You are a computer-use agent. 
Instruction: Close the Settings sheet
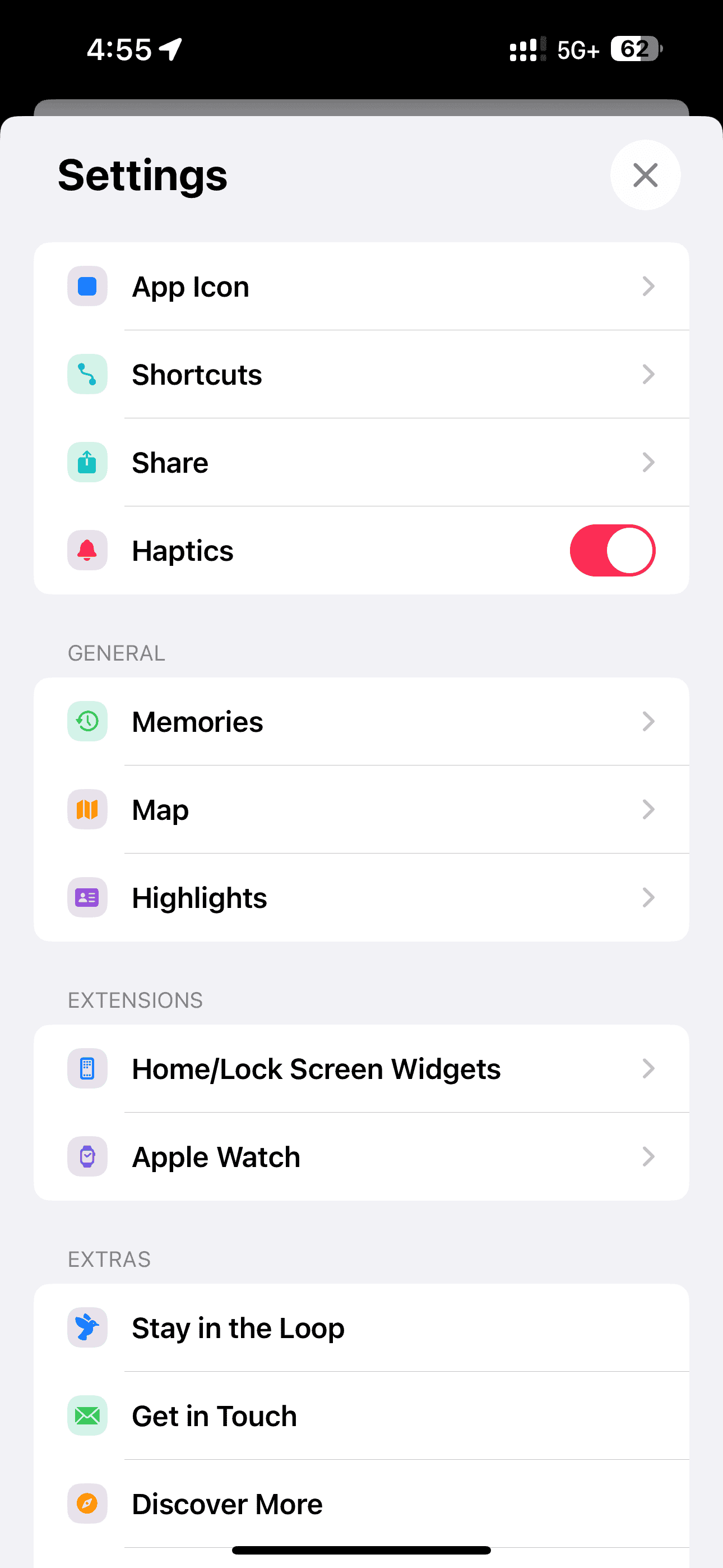[x=645, y=176]
